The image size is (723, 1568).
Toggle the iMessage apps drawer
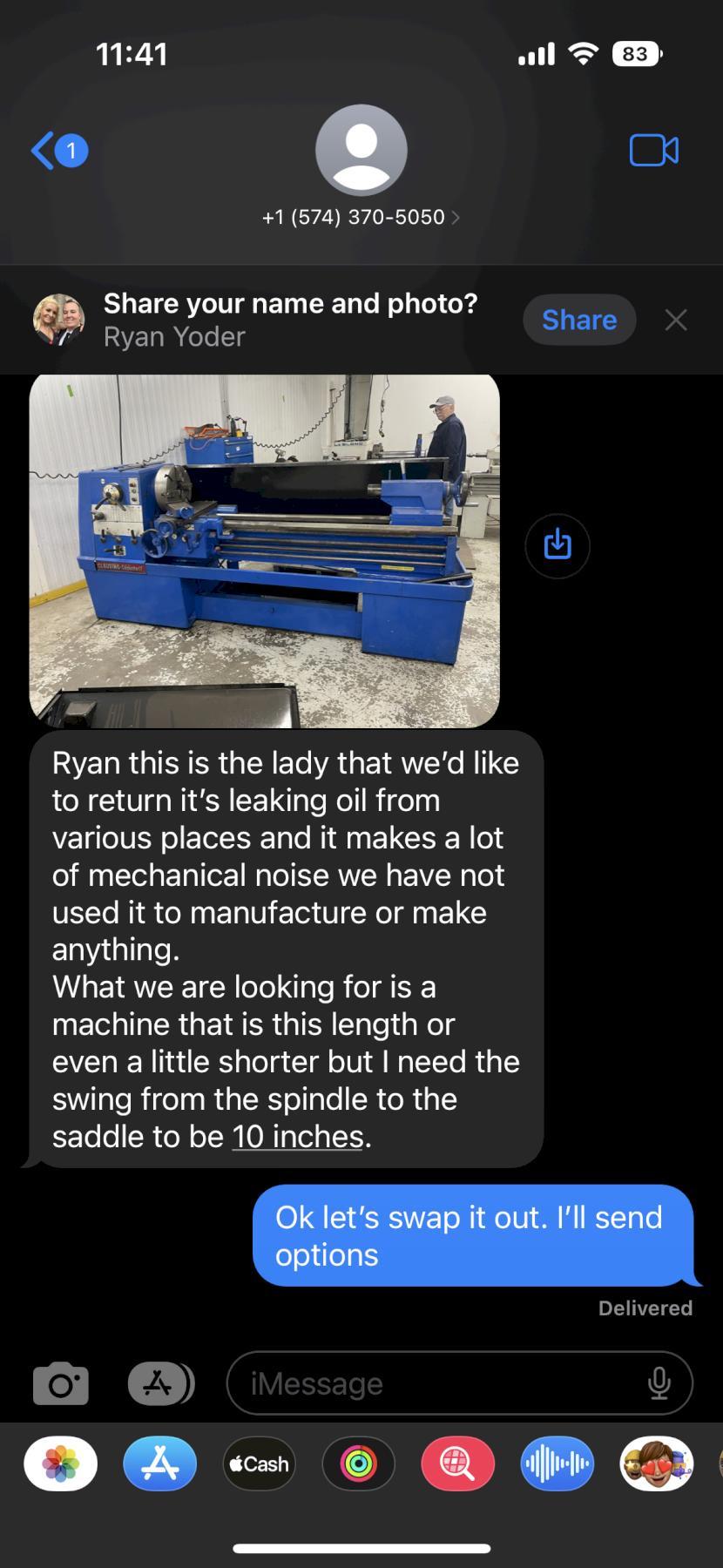point(159,1383)
